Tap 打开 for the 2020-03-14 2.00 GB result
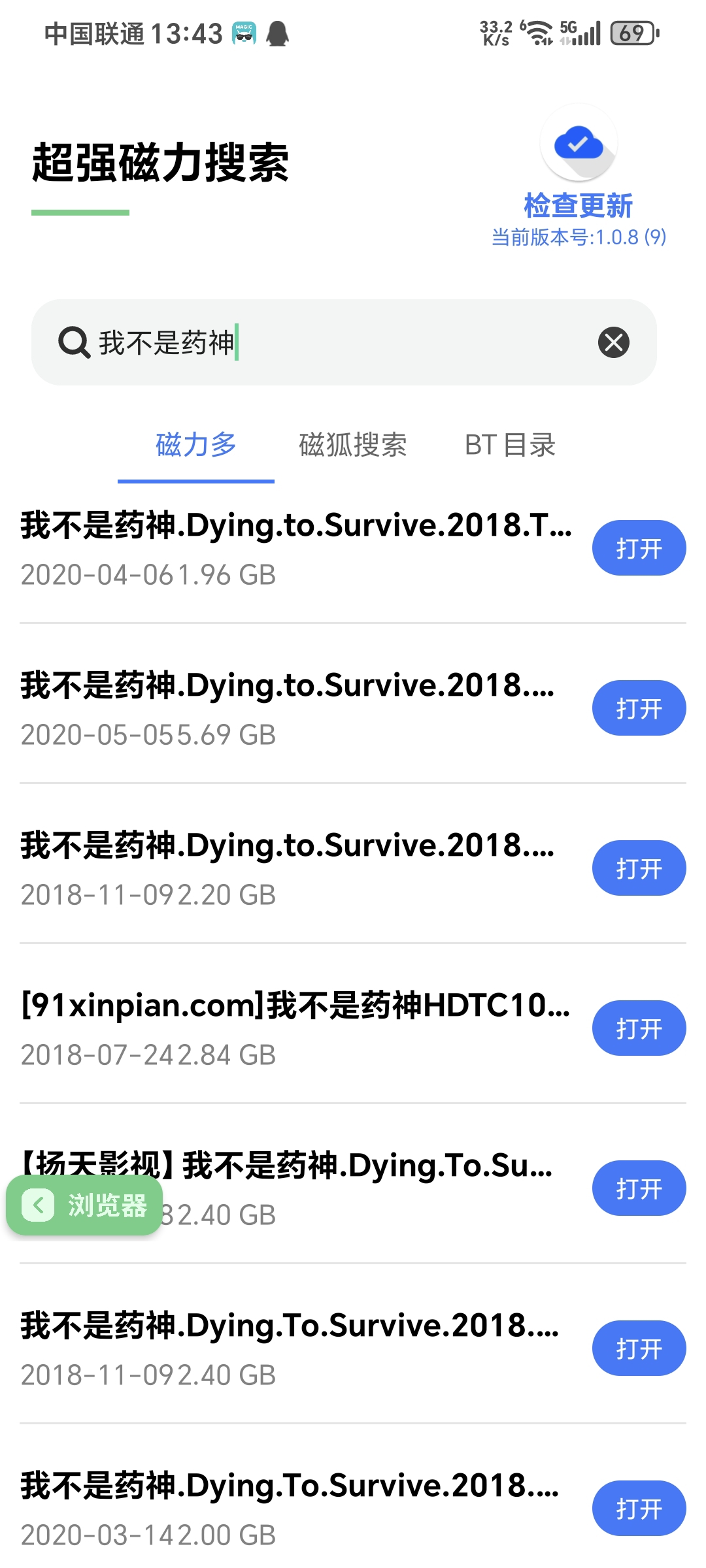 coord(639,1509)
